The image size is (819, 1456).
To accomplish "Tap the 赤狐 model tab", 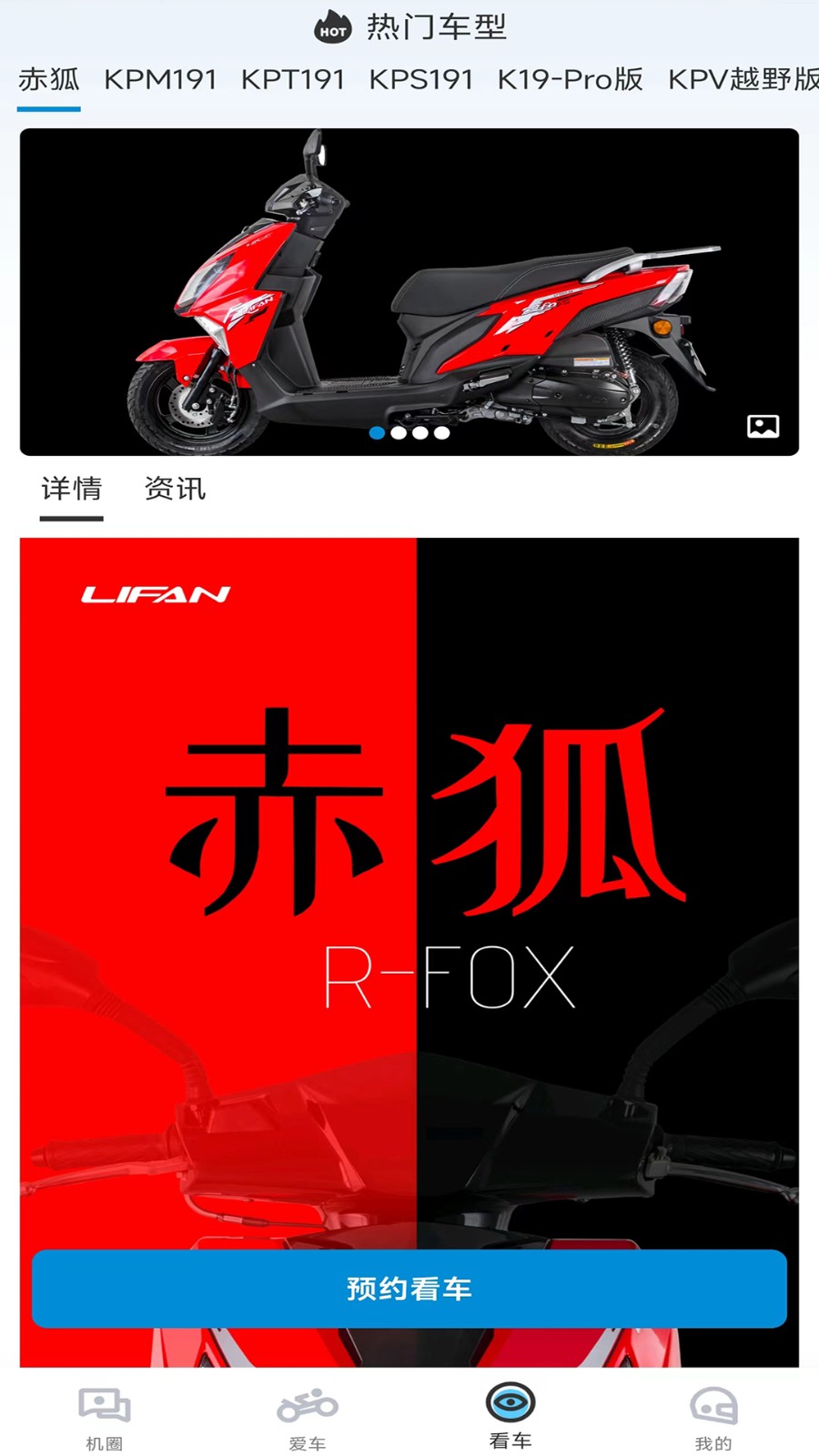I will (49, 80).
